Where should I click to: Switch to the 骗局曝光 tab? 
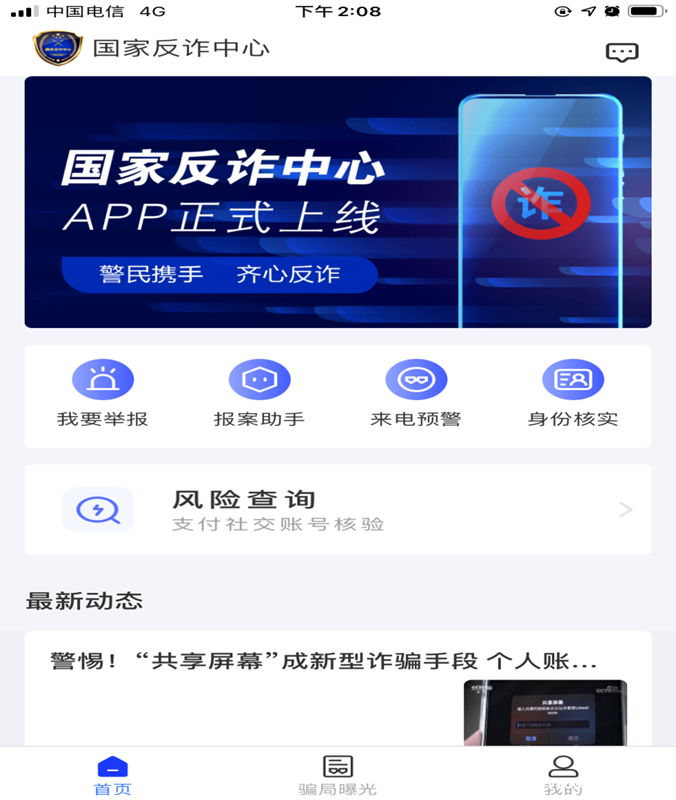click(x=338, y=775)
